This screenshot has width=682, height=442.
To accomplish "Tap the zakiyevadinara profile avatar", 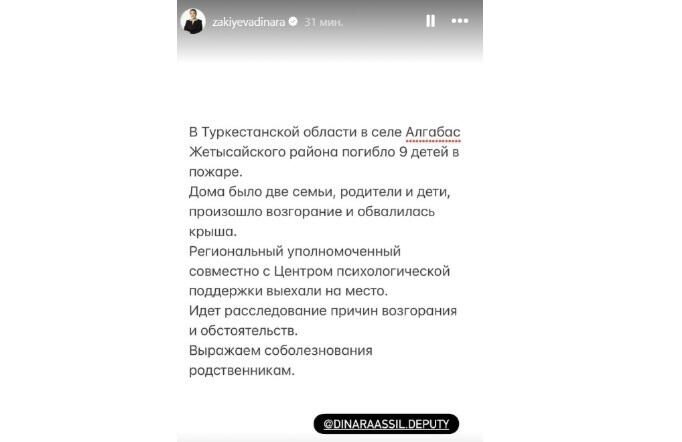I will point(194,20).
